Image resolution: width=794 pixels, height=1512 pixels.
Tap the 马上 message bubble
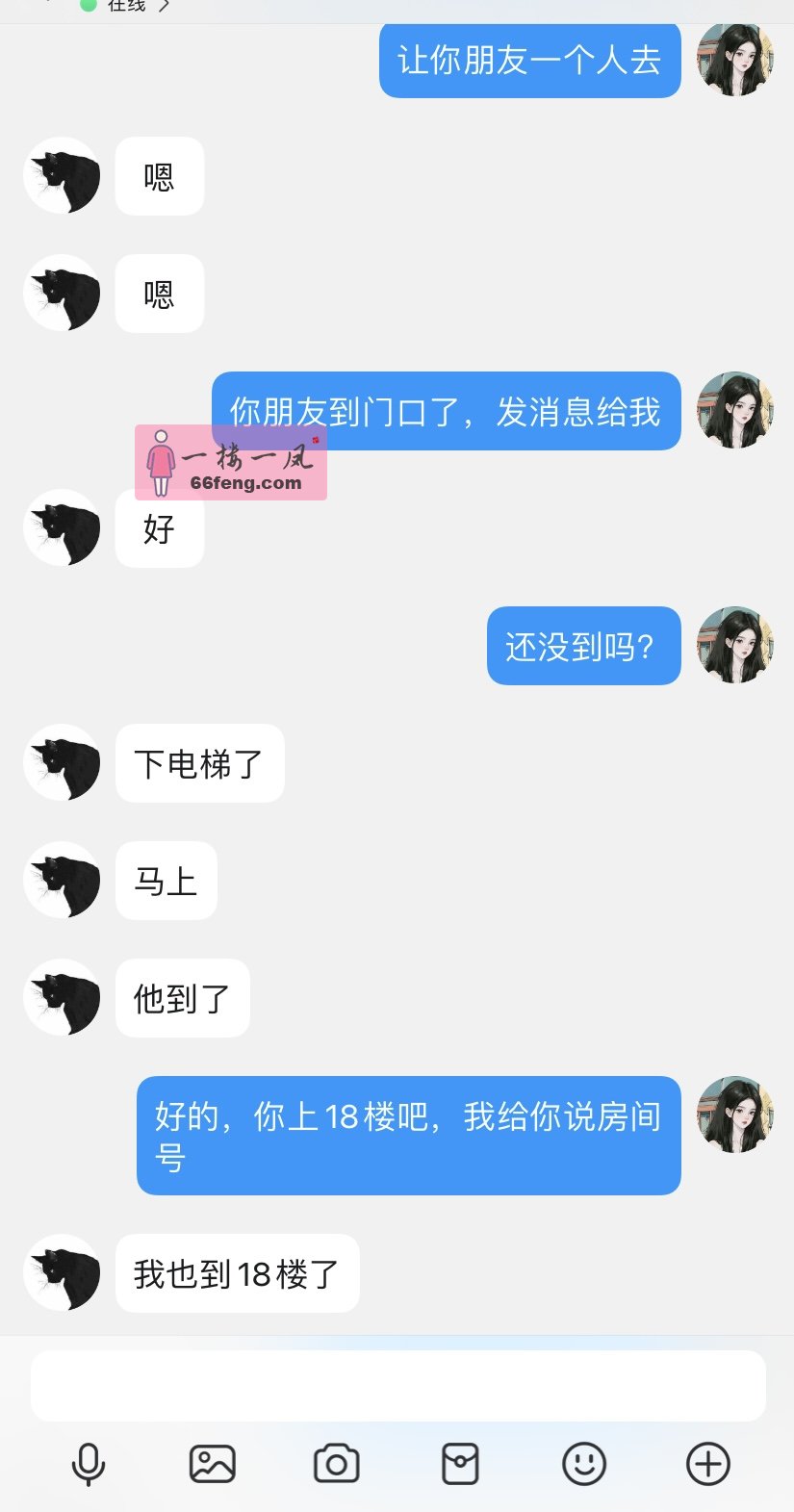click(x=166, y=881)
